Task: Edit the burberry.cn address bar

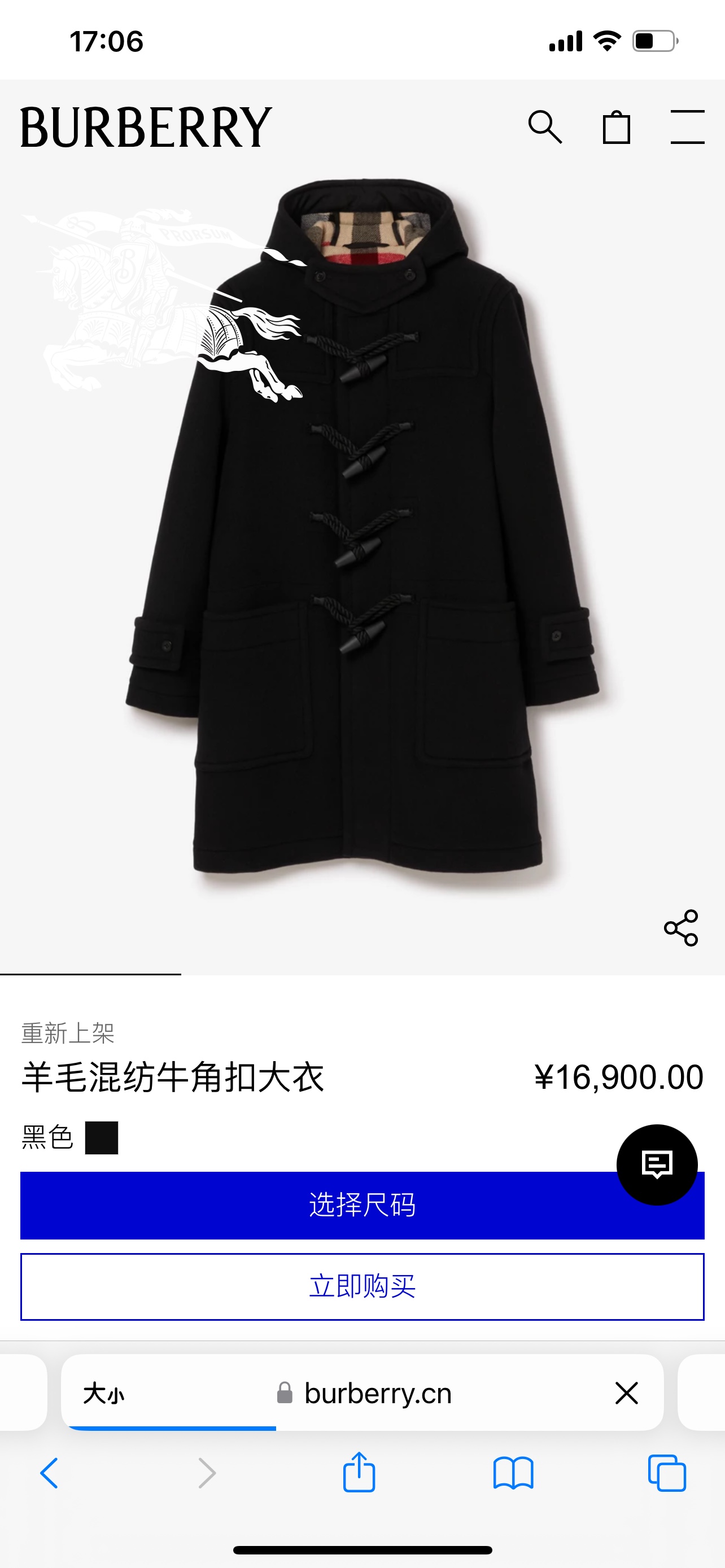Action: click(377, 1393)
